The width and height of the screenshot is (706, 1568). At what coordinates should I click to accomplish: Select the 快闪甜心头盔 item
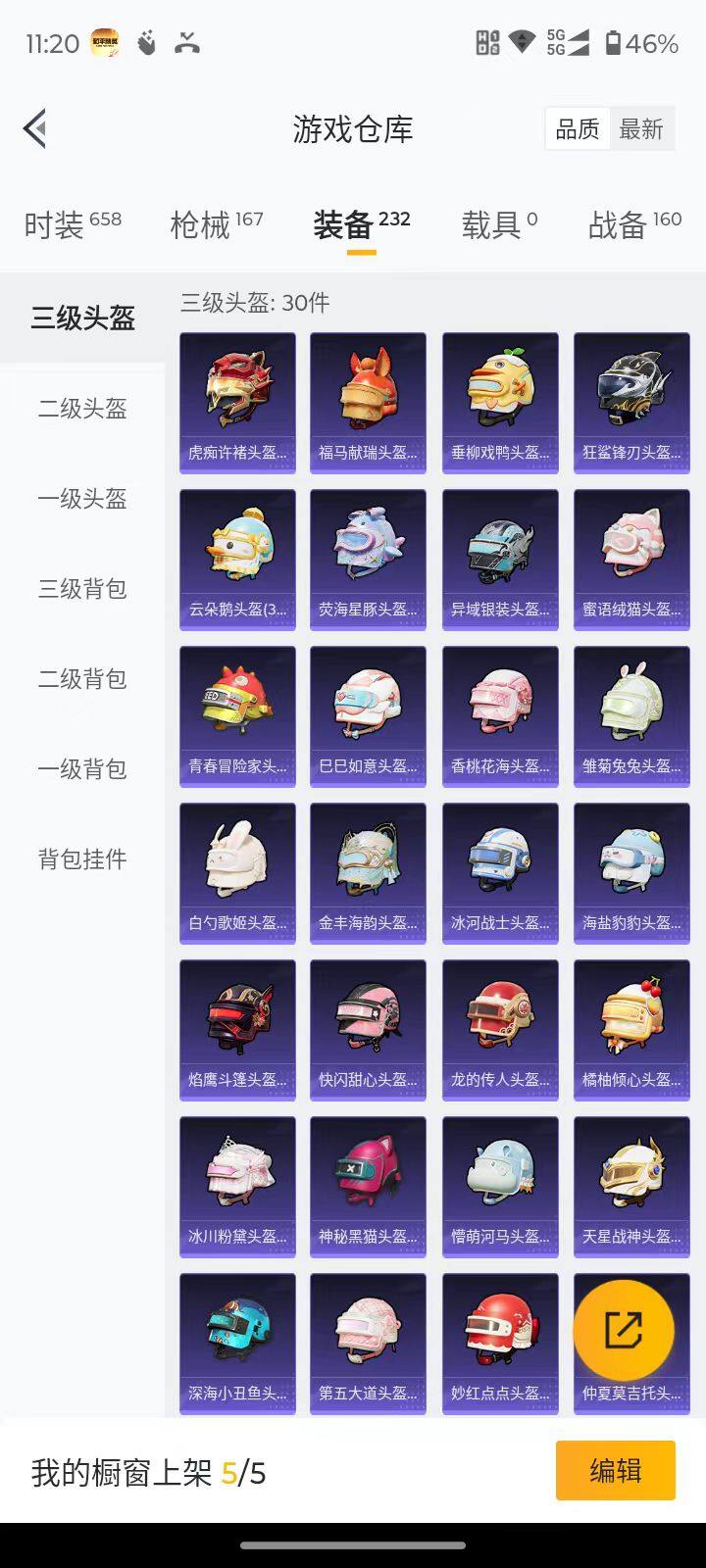pyautogui.click(x=368, y=1029)
